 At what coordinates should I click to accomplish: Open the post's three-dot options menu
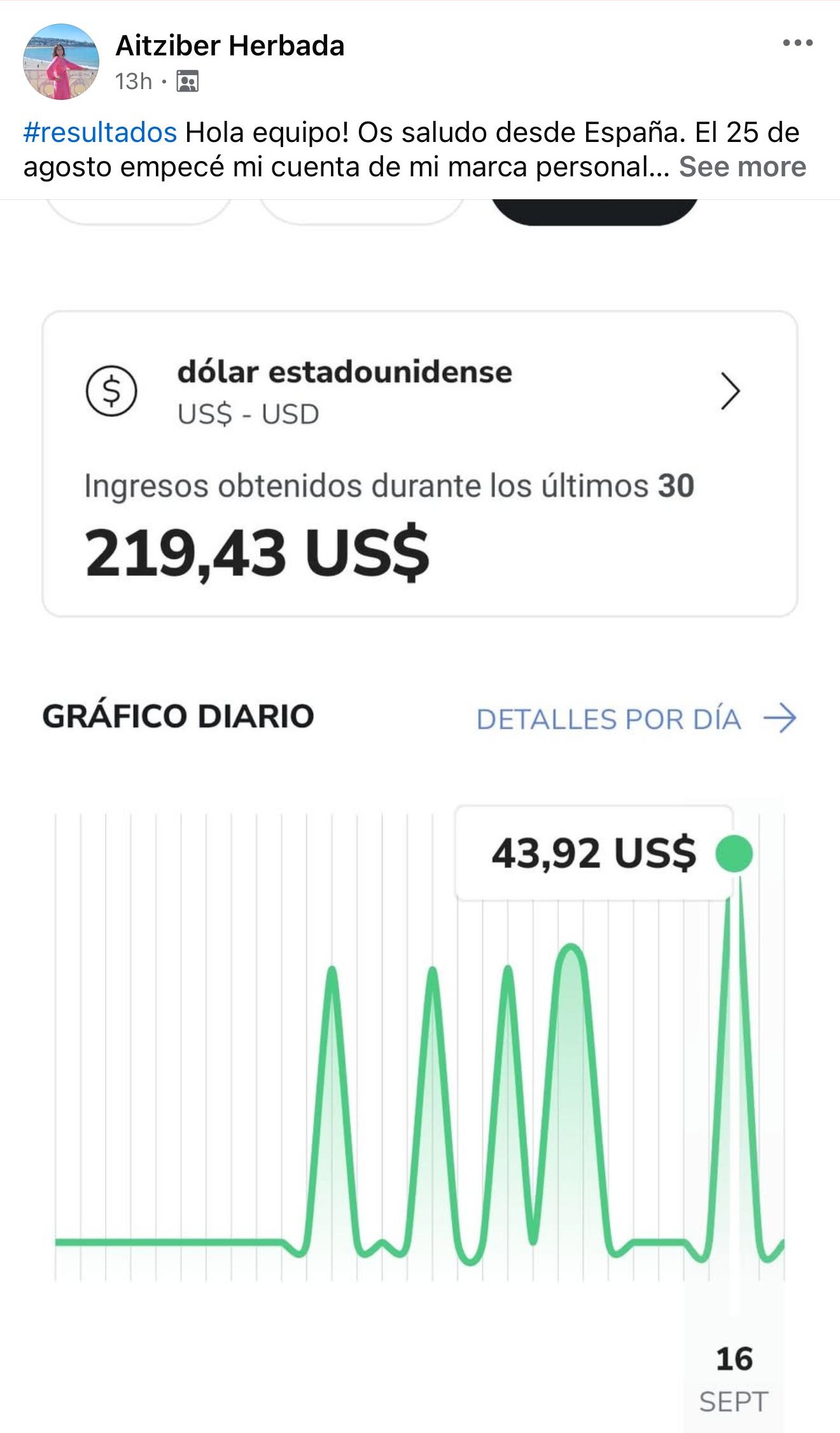797,43
